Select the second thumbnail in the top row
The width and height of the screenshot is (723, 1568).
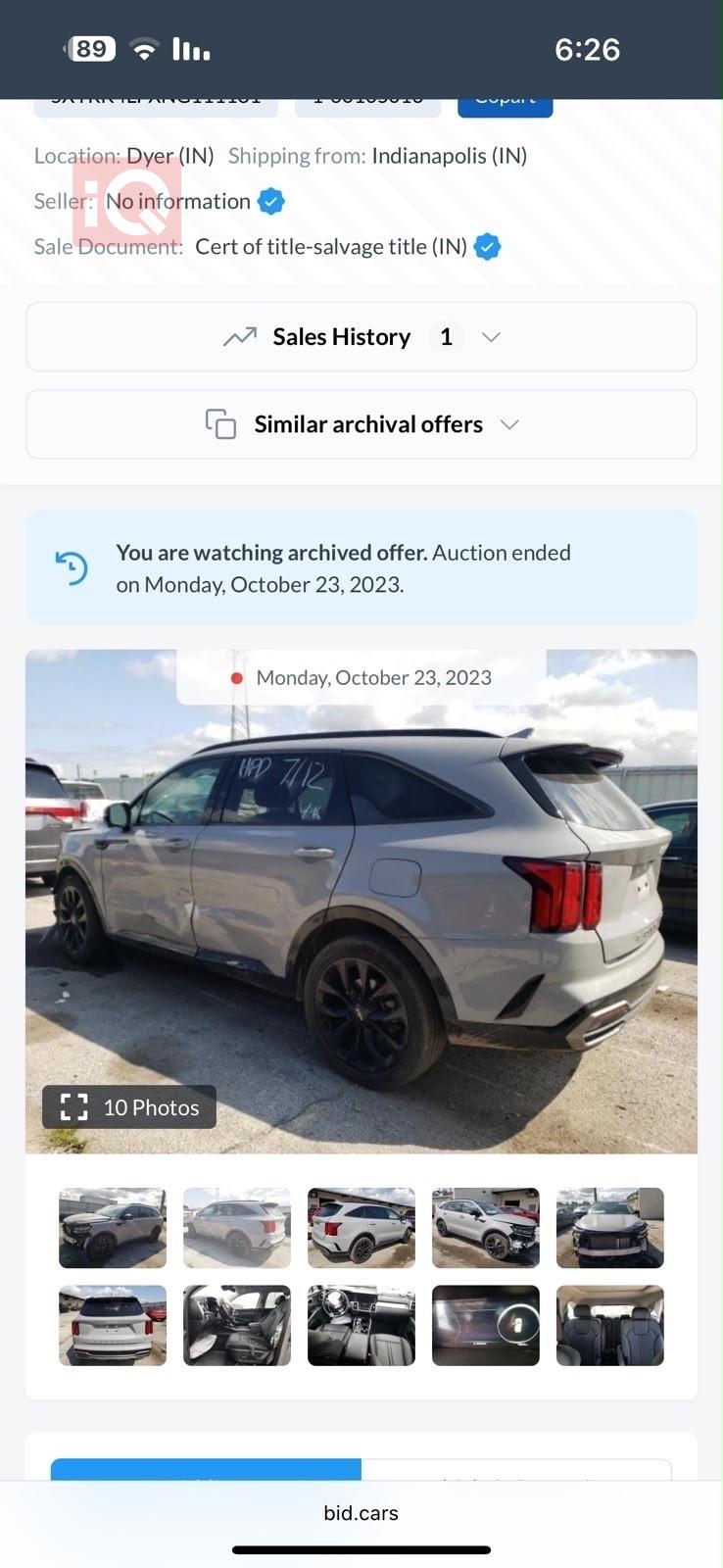point(237,1228)
